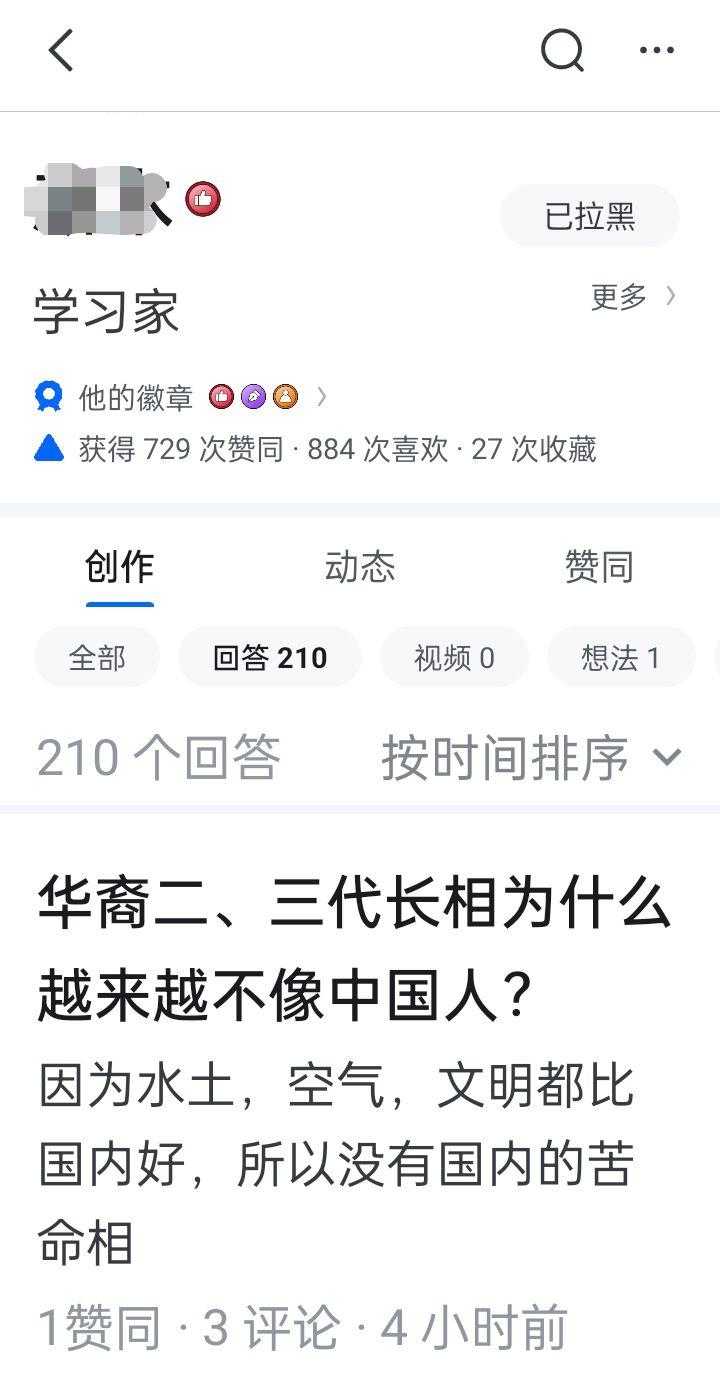Open the search magnifier icon

click(562, 50)
